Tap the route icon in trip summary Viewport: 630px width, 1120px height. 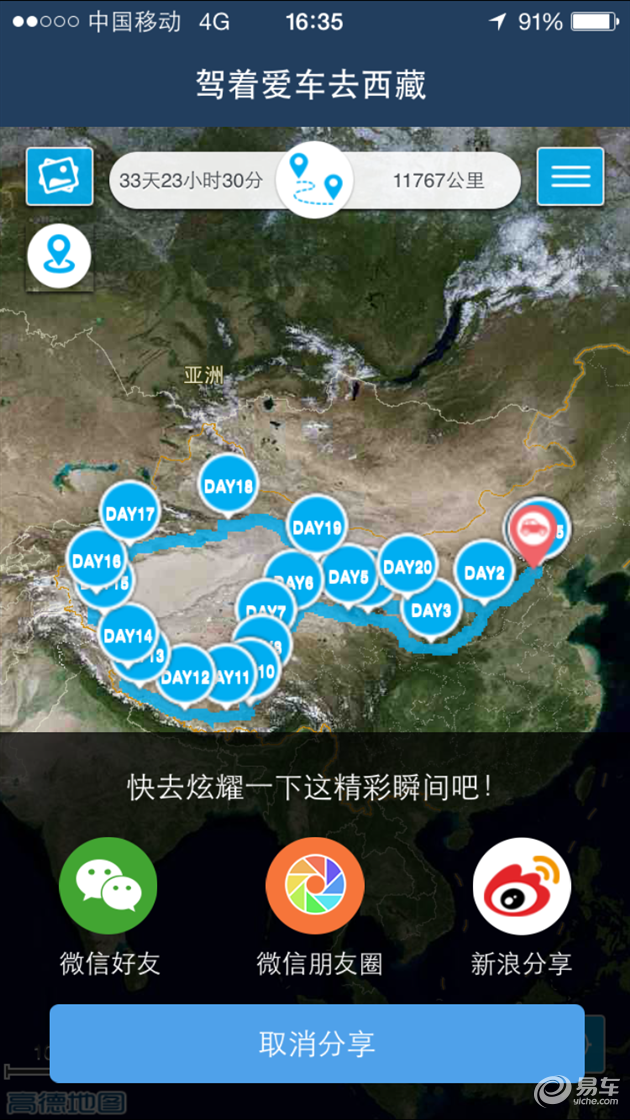315,180
